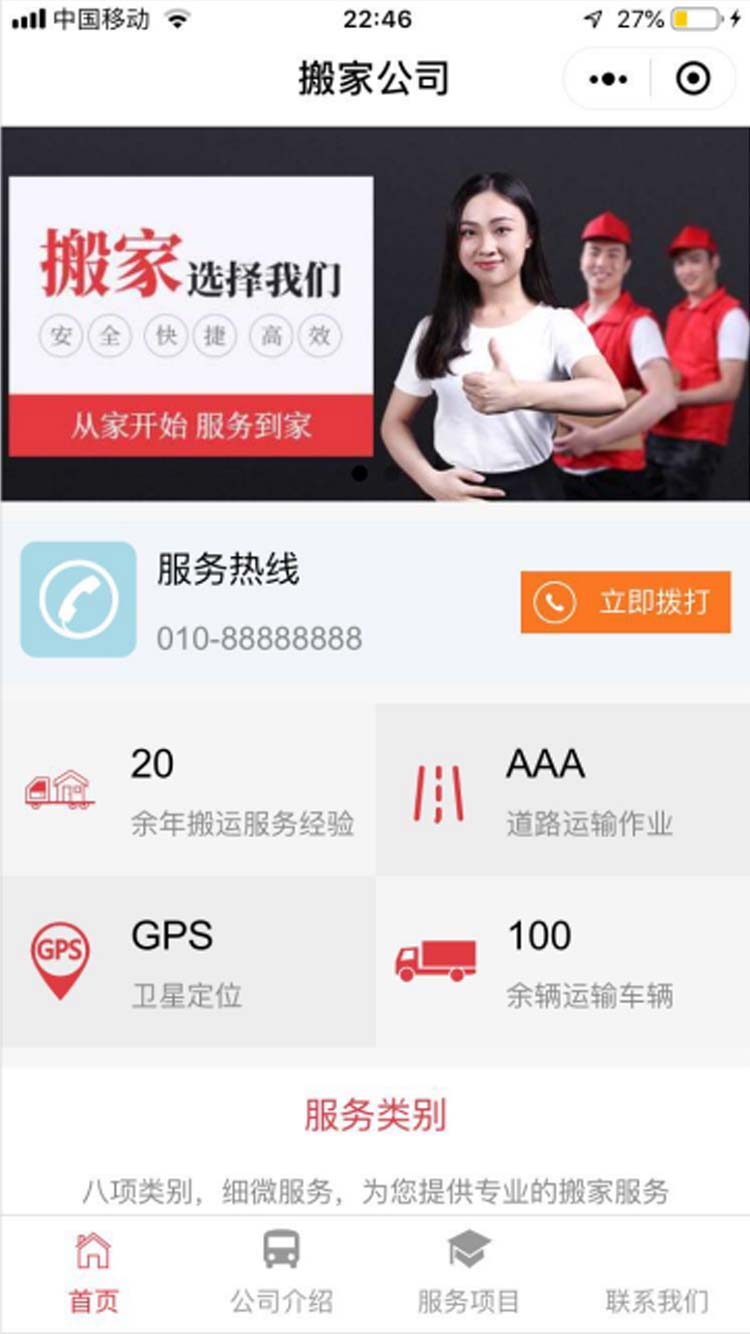Image resolution: width=750 pixels, height=1334 pixels.
Task: Select the carousel indicator dot on the banner
Action: [x=361, y=474]
